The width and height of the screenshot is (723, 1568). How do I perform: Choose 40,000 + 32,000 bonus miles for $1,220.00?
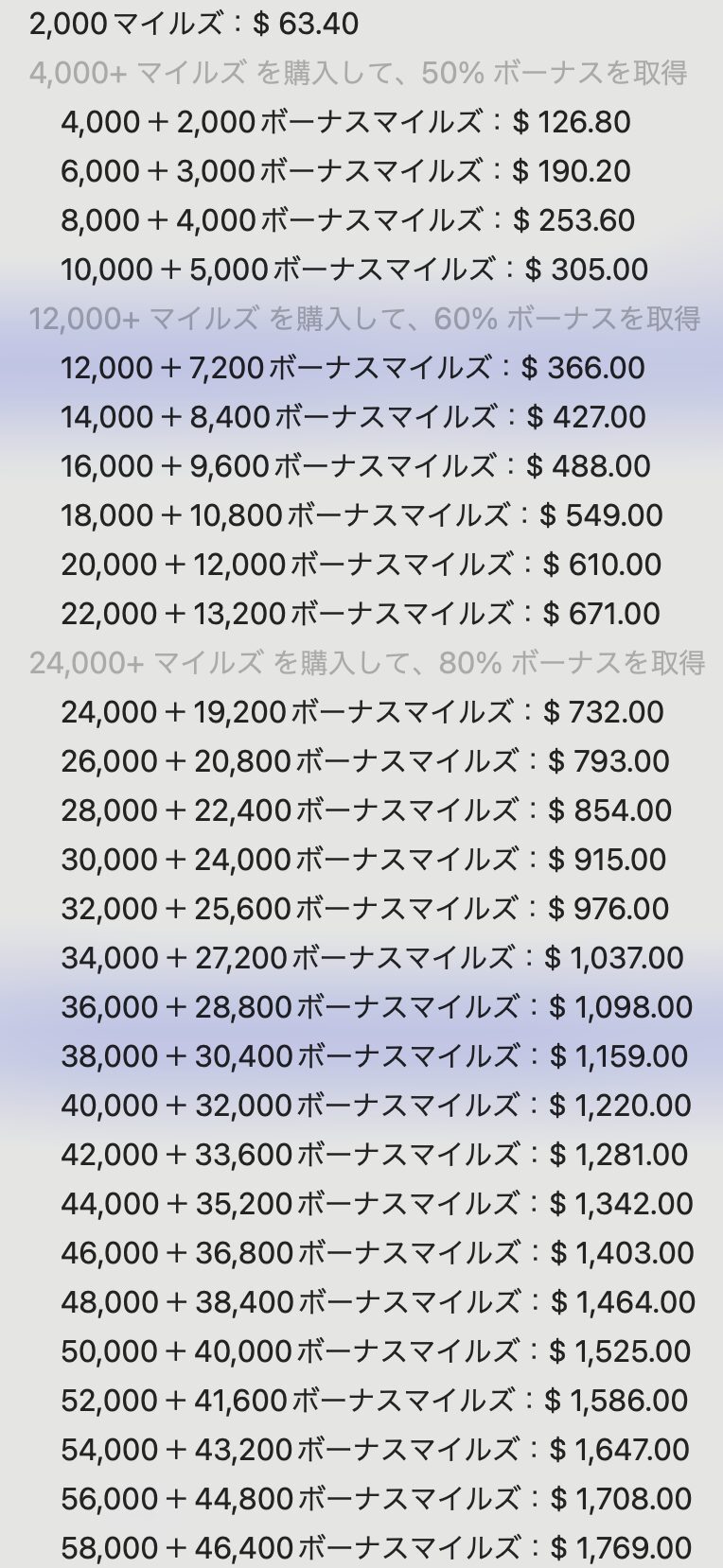[x=376, y=1106]
